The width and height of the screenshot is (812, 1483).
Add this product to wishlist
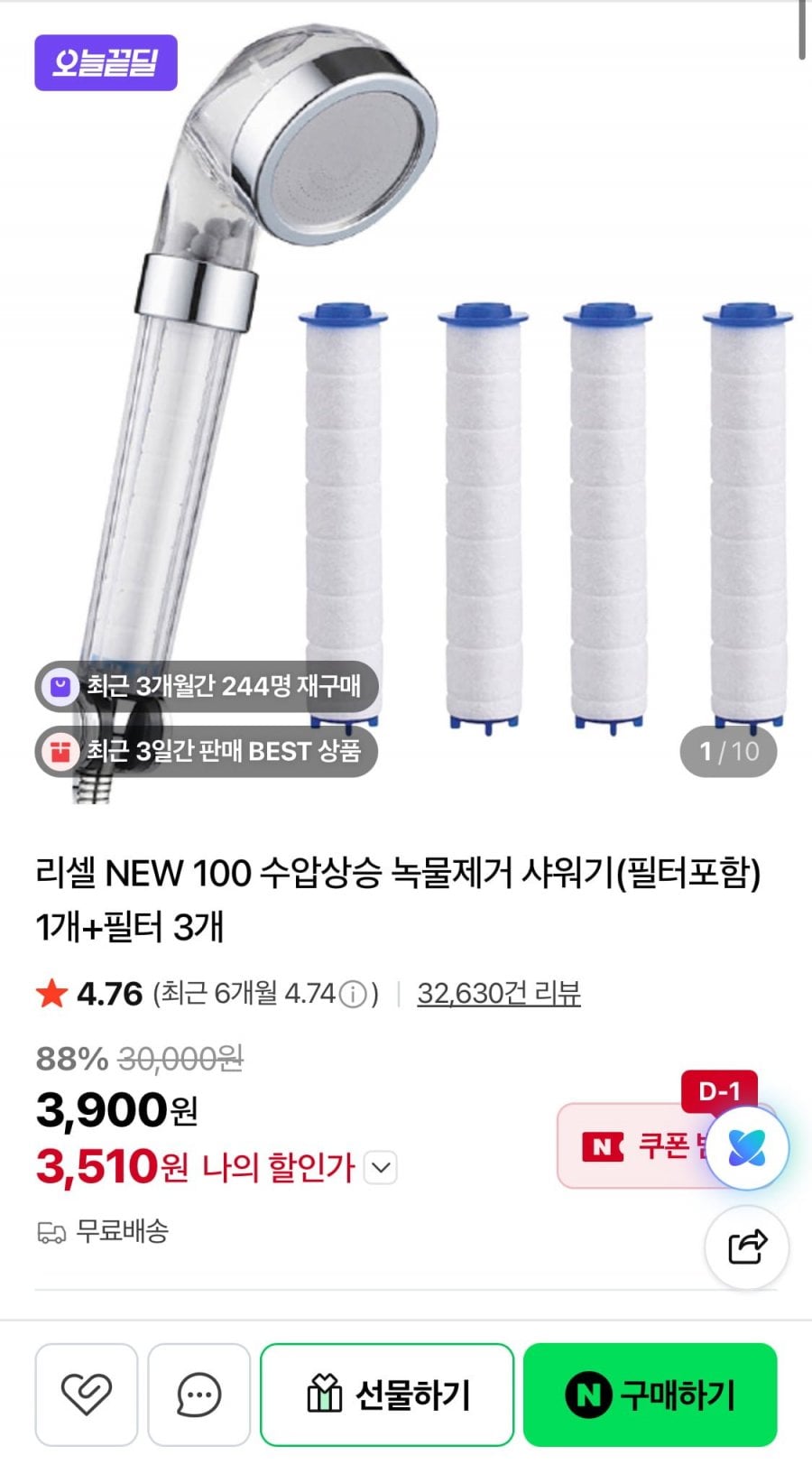click(x=87, y=1395)
